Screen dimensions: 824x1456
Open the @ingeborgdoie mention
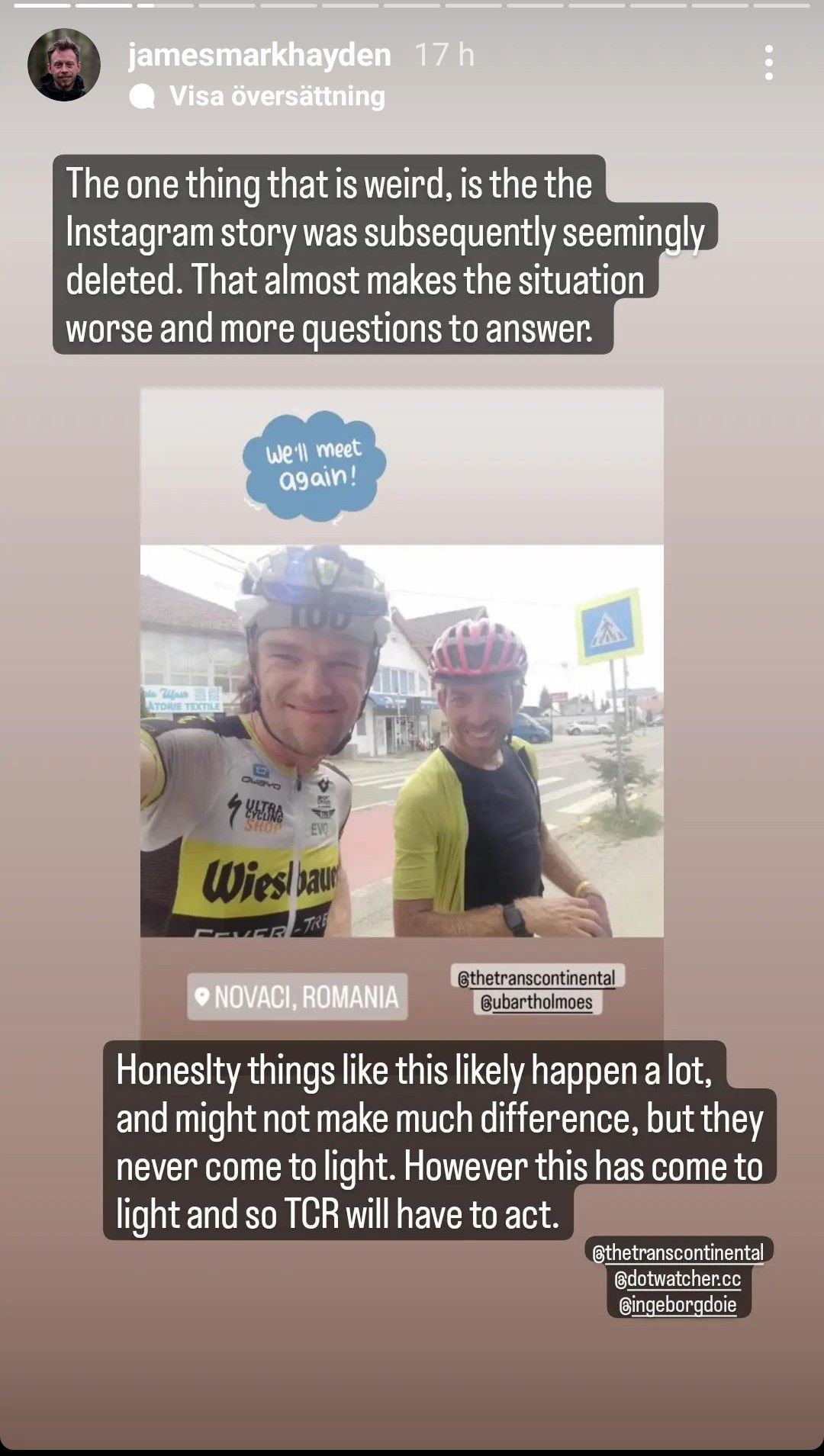pyautogui.click(x=678, y=1305)
